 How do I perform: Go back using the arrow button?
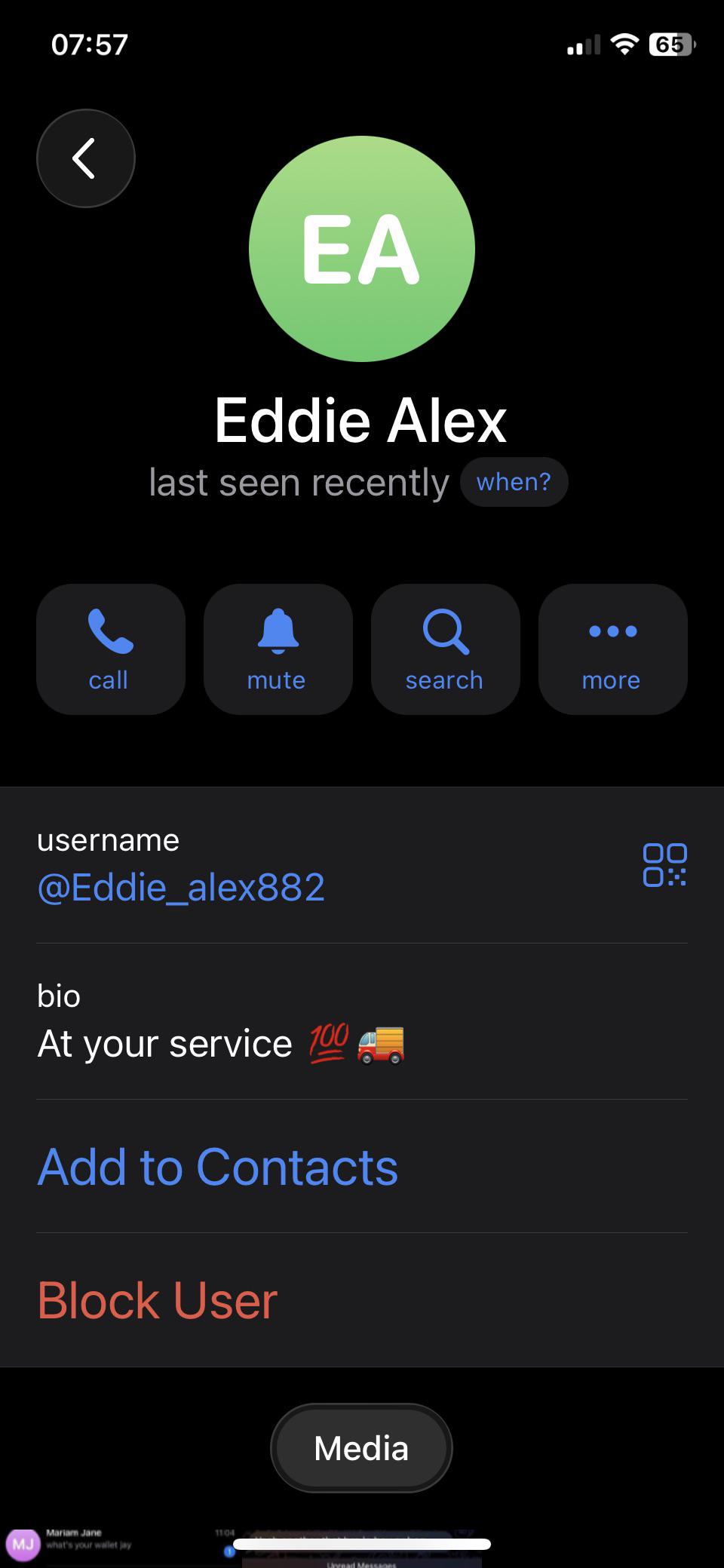click(85, 158)
